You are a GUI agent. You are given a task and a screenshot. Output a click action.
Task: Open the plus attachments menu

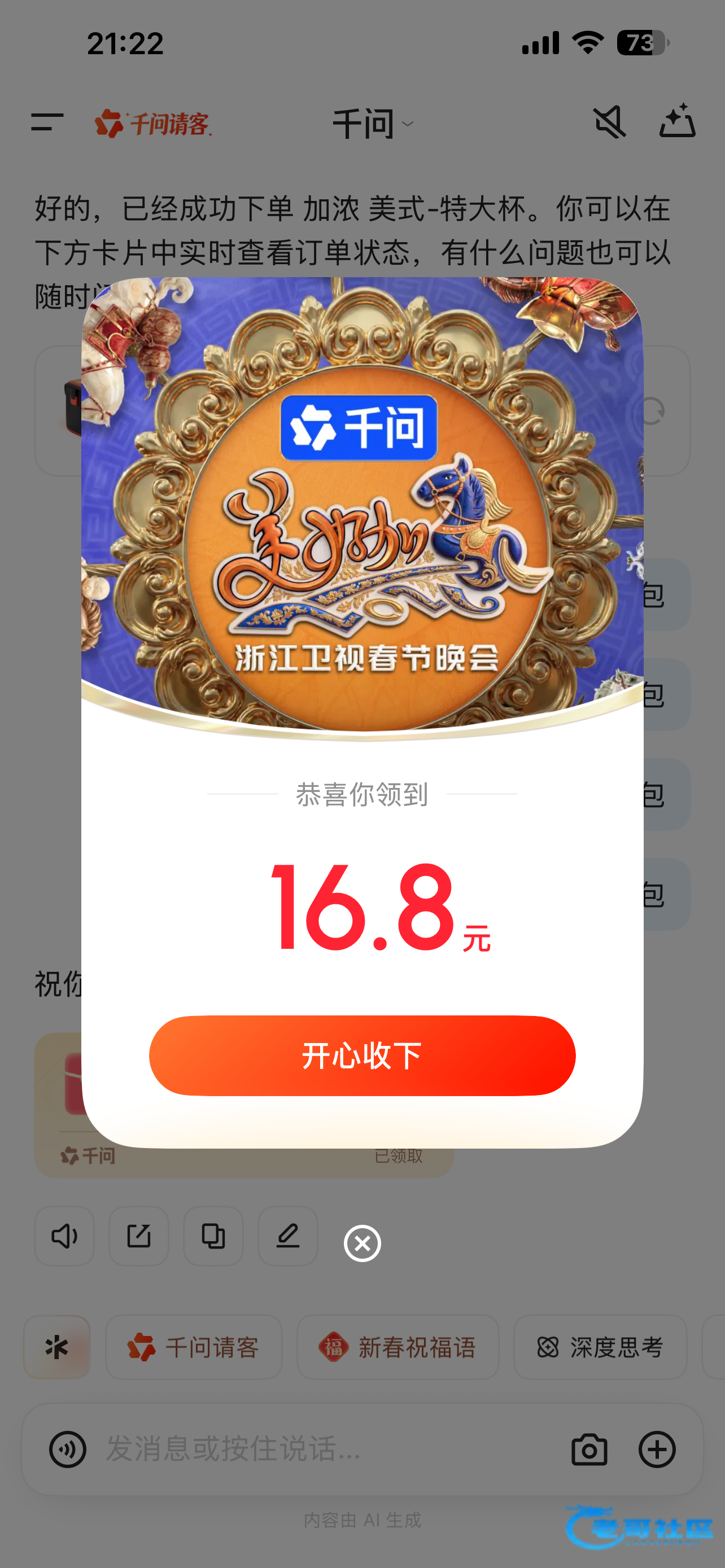point(657,1449)
